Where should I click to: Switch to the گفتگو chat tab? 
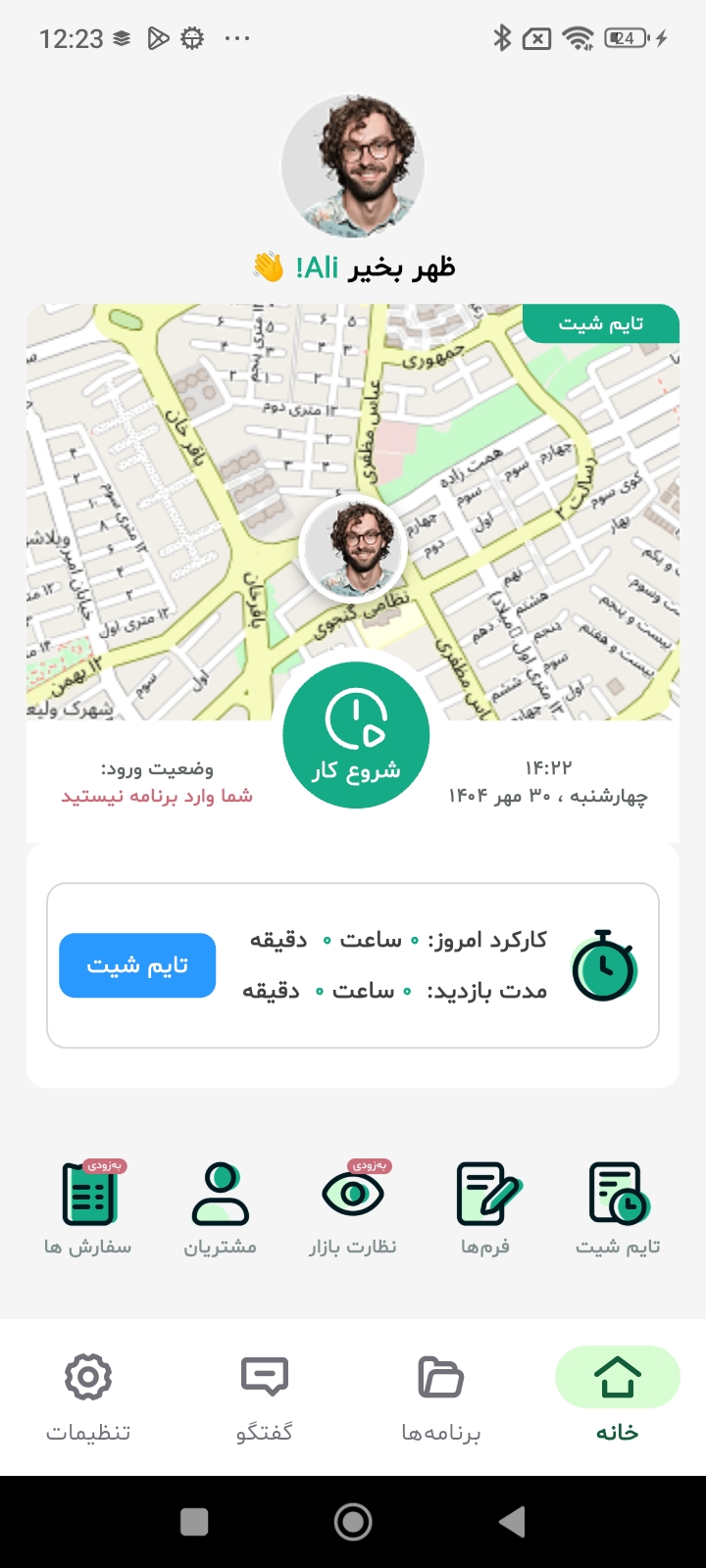pos(265,1396)
